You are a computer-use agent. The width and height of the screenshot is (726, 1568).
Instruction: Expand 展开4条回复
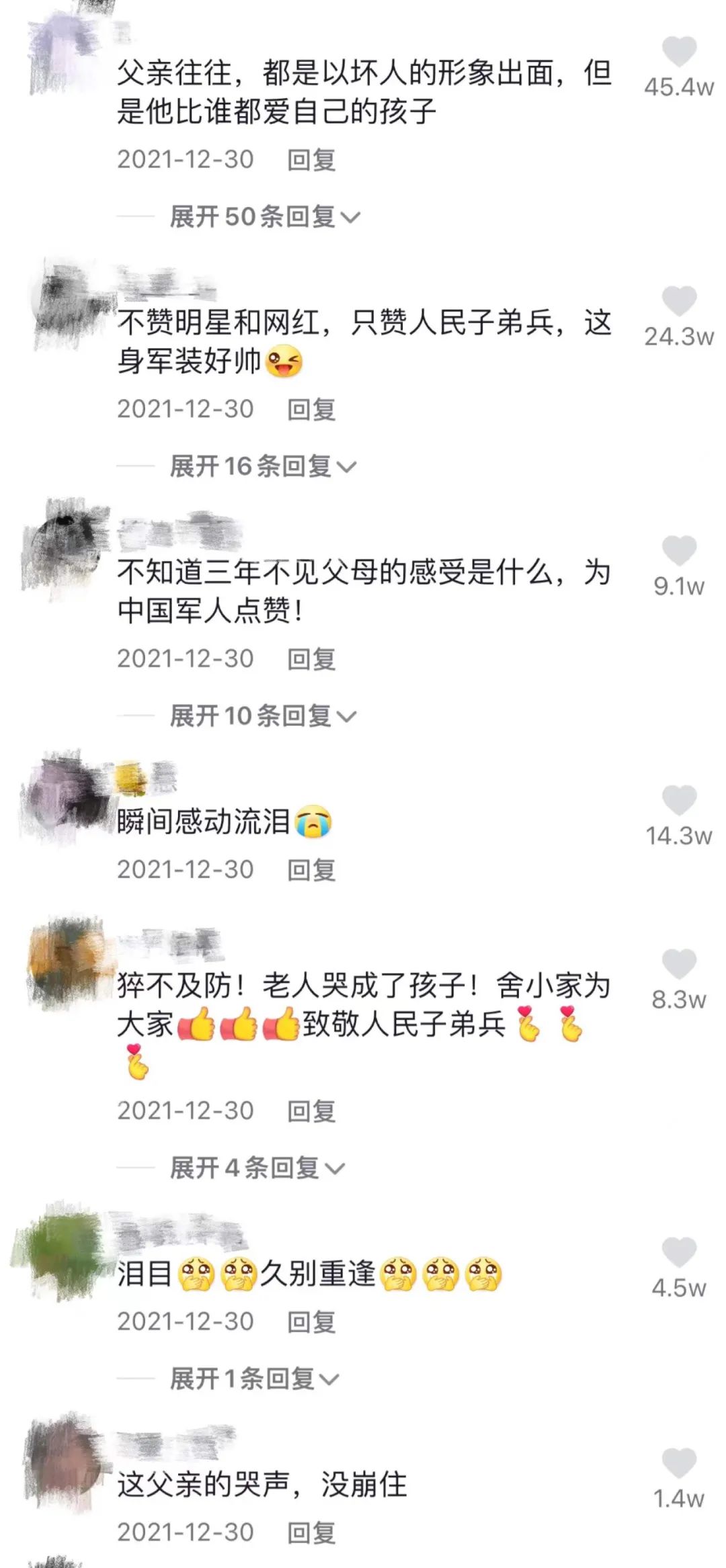tap(257, 1168)
